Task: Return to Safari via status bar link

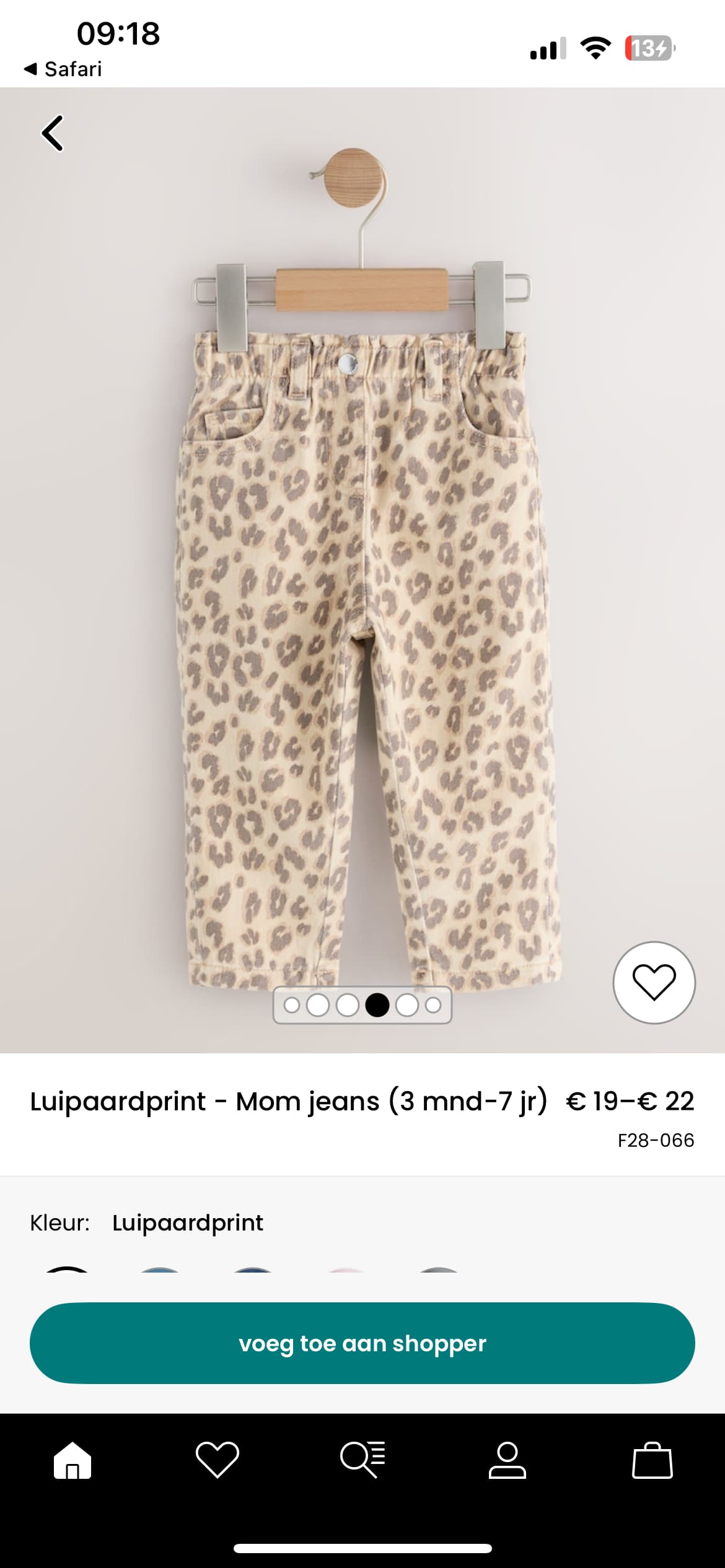Action: [x=63, y=69]
